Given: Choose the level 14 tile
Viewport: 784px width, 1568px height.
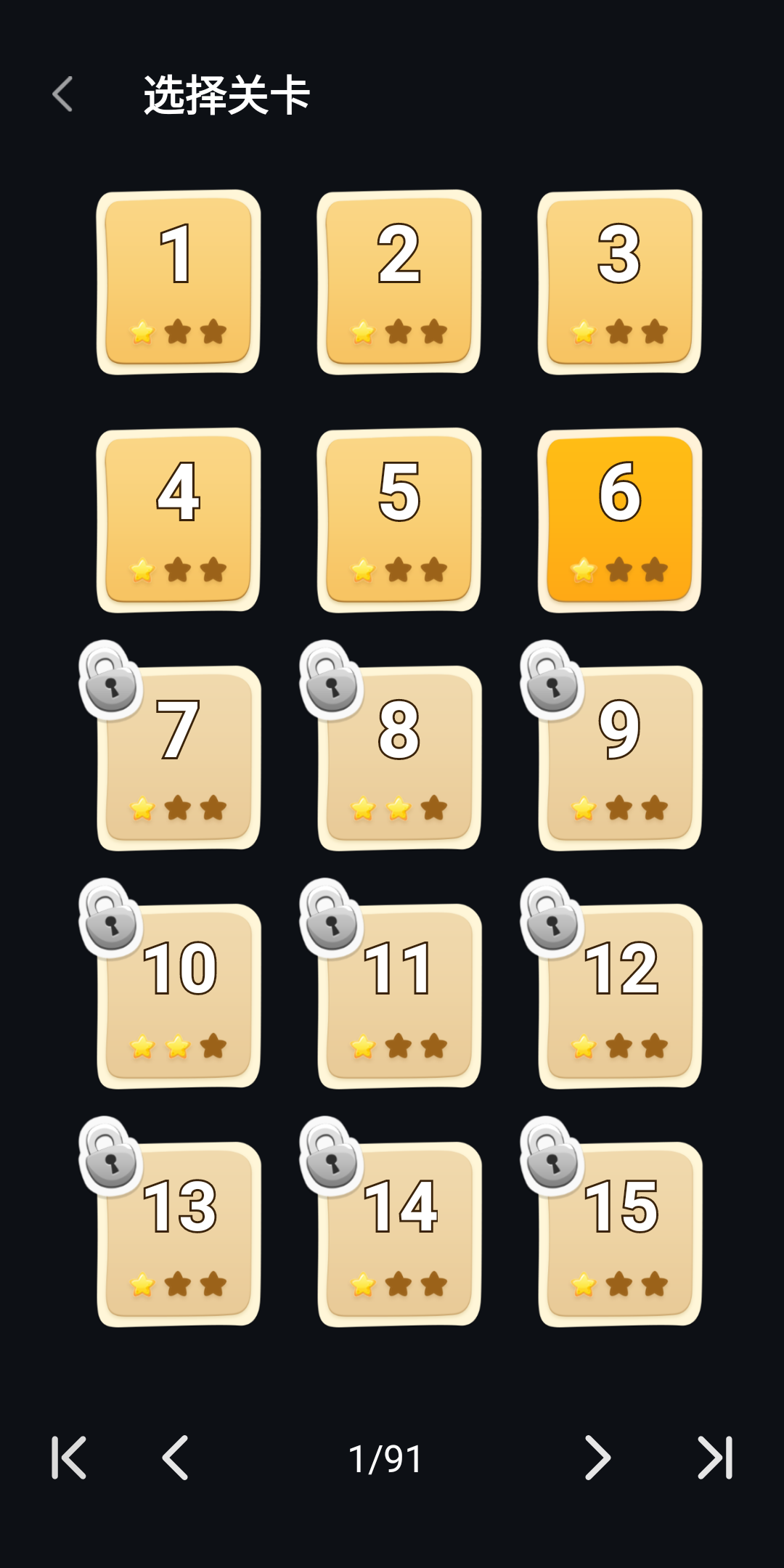Looking at the screenshot, I should [x=399, y=1234].
